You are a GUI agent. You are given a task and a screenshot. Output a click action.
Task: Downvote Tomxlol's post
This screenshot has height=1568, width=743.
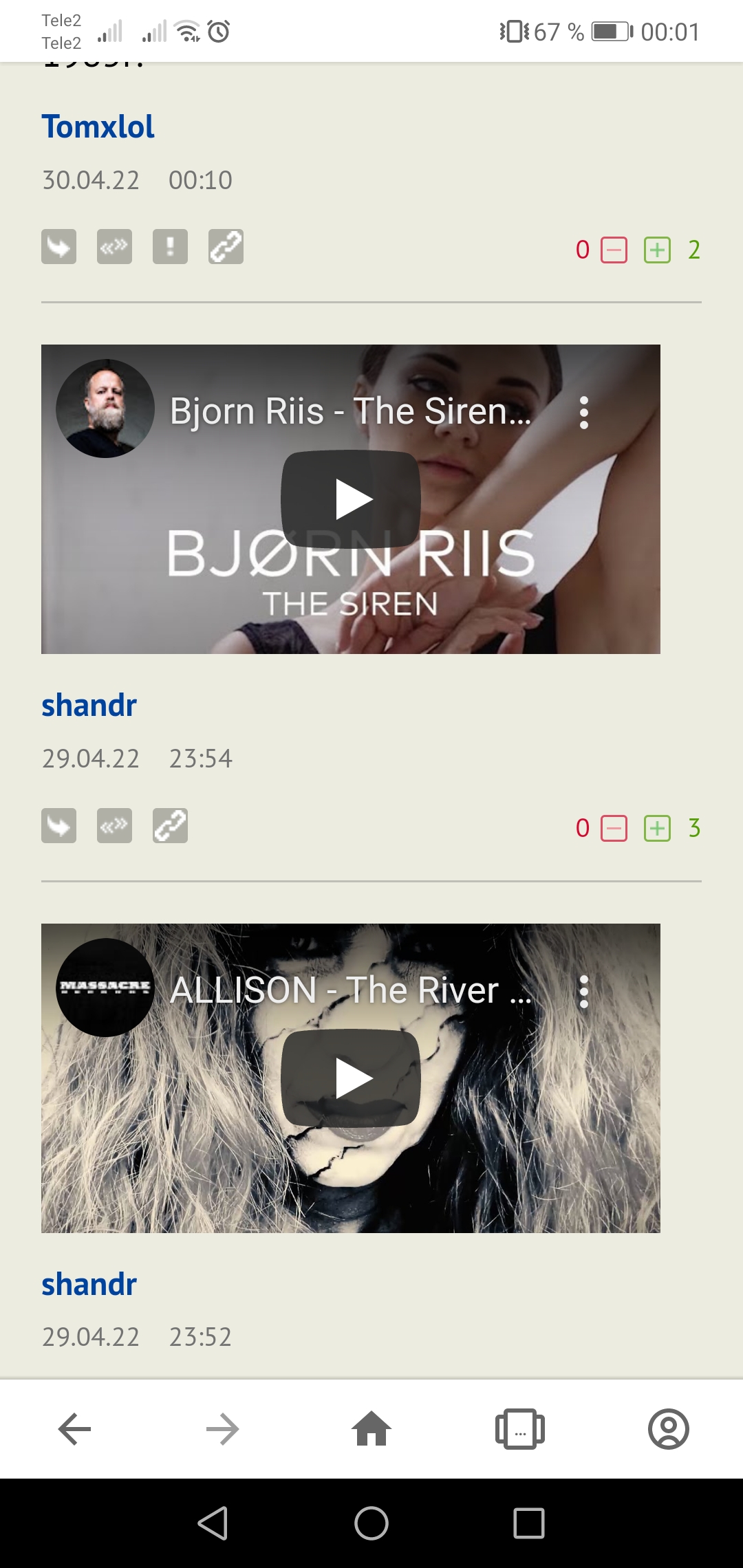point(614,250)
